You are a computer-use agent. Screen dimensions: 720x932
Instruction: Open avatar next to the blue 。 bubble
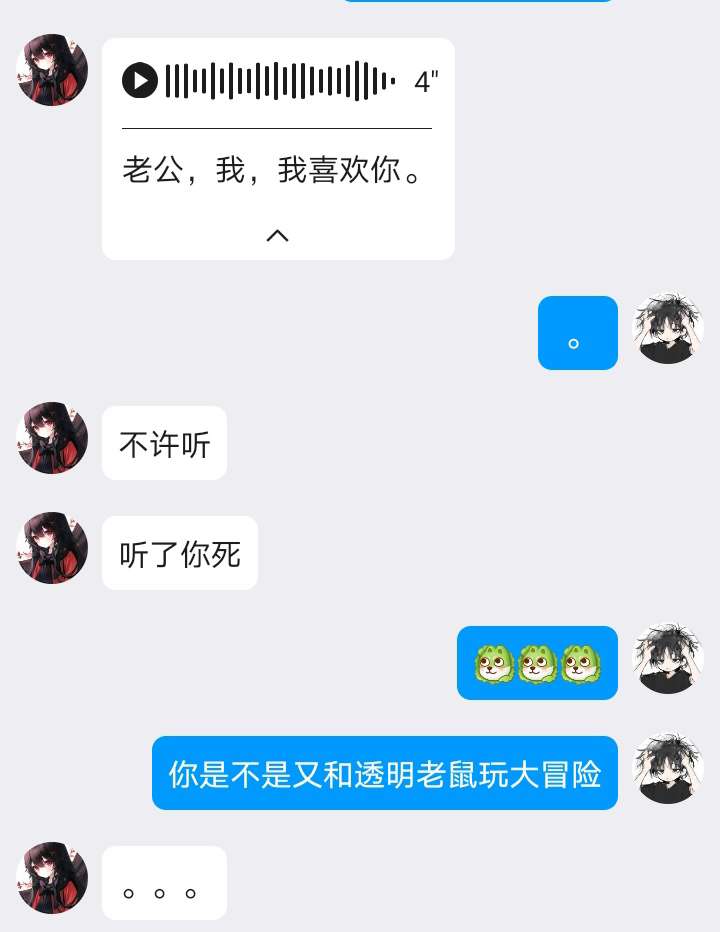(669, 328)
